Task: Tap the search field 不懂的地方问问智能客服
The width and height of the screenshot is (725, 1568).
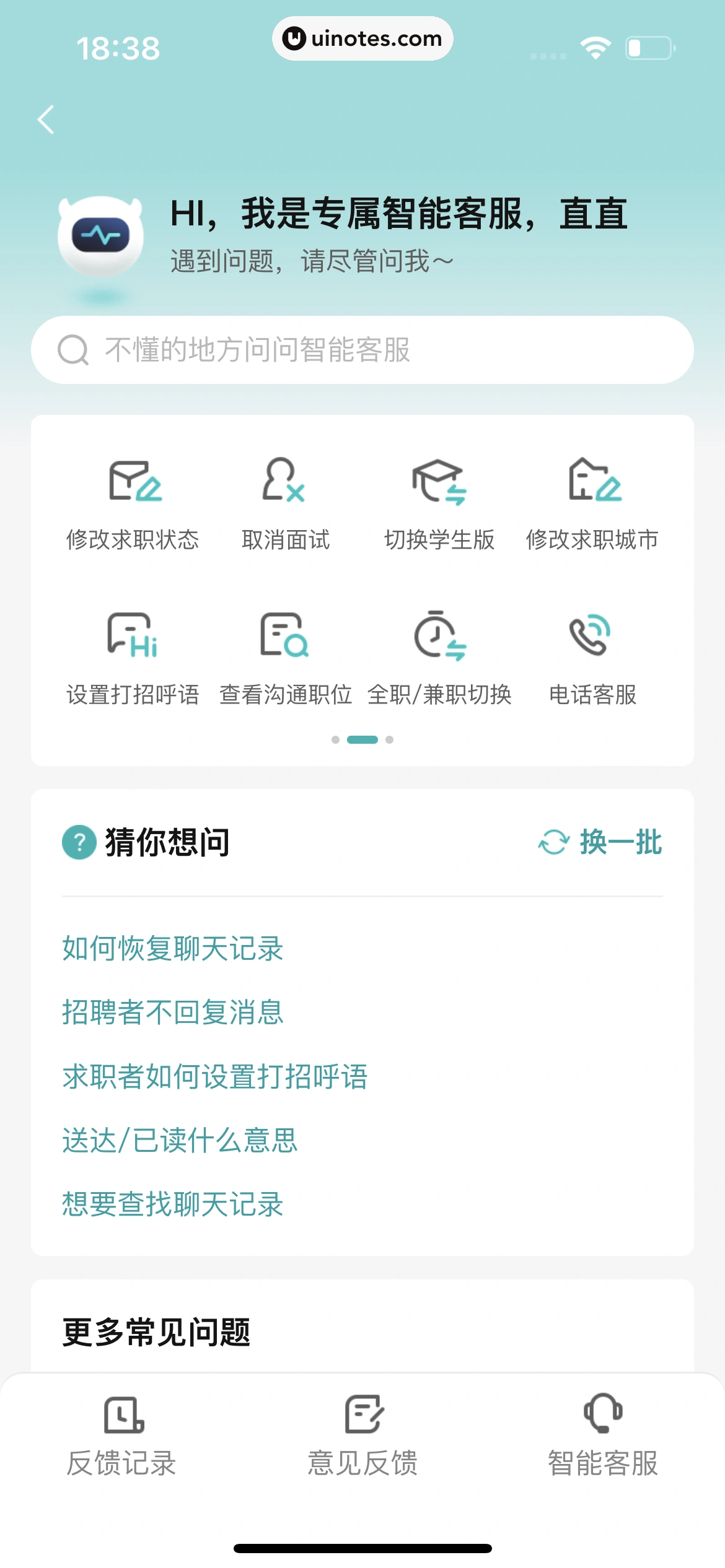Action: 362,349
